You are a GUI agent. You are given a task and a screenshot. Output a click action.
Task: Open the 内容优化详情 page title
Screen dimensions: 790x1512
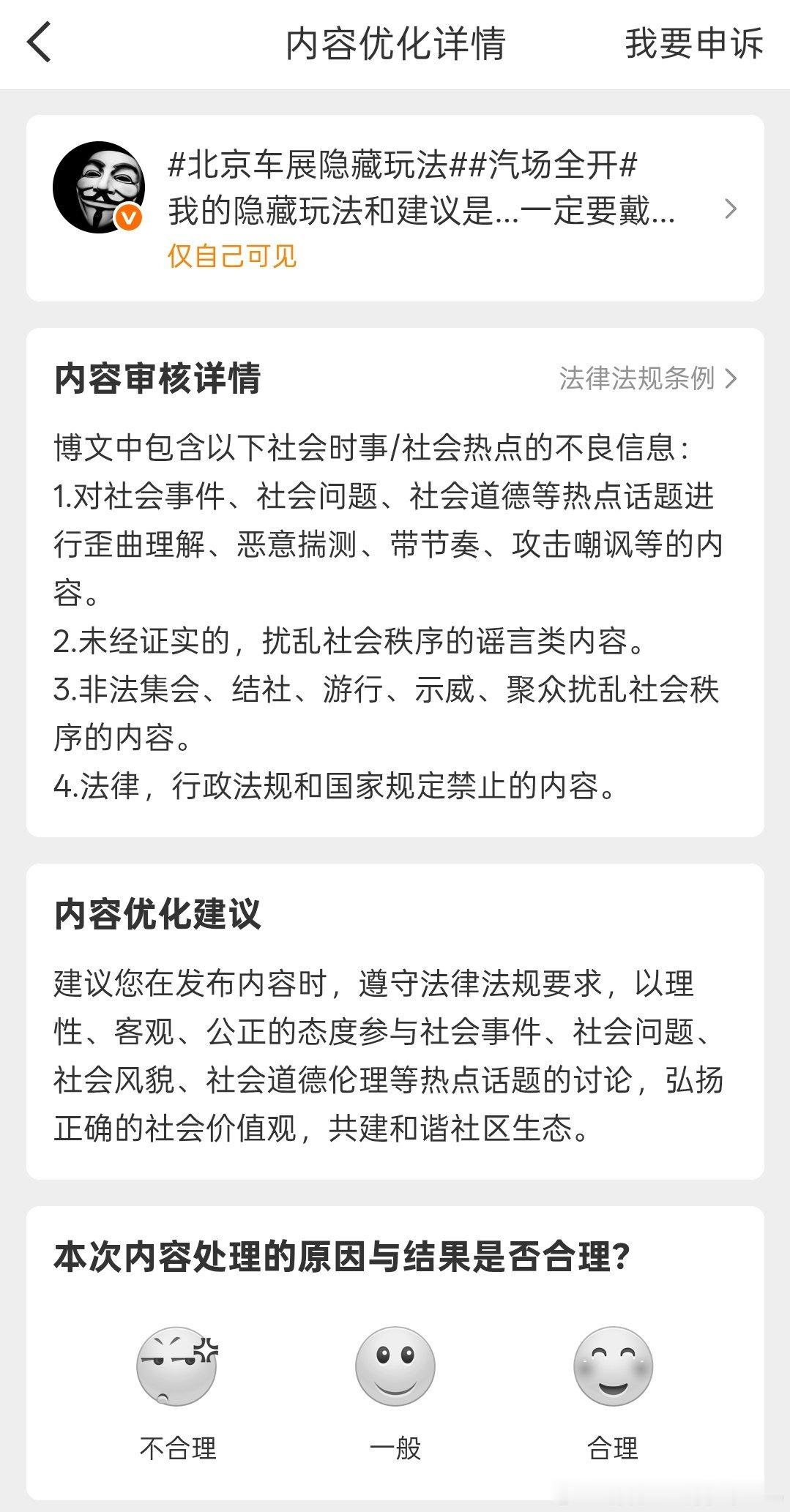(395, 45)
